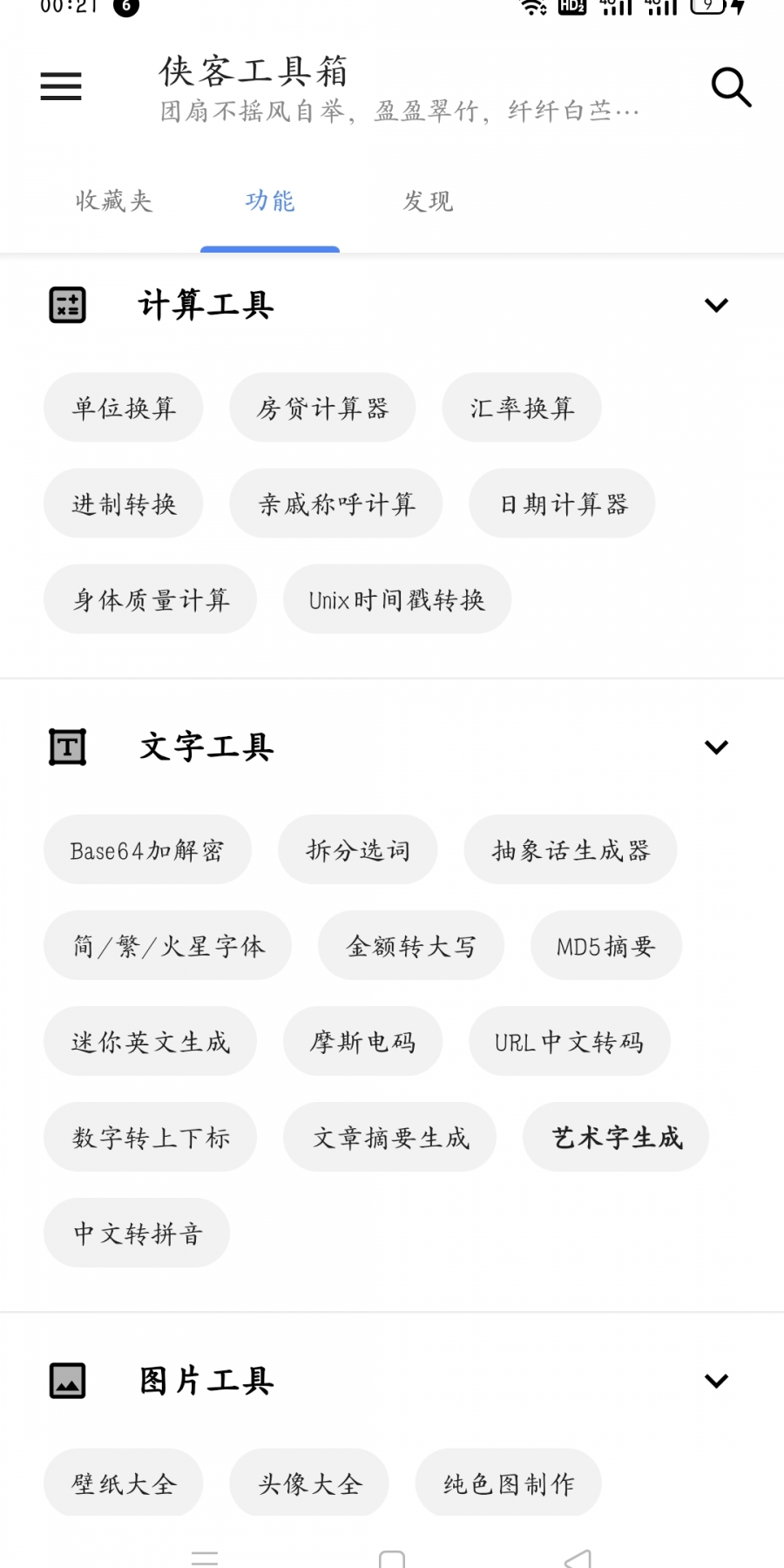This screenshot has width=784, height=1568.
Task: Switch to the 发现 tab
Action: pyautogui.click(x=427, y=201)
